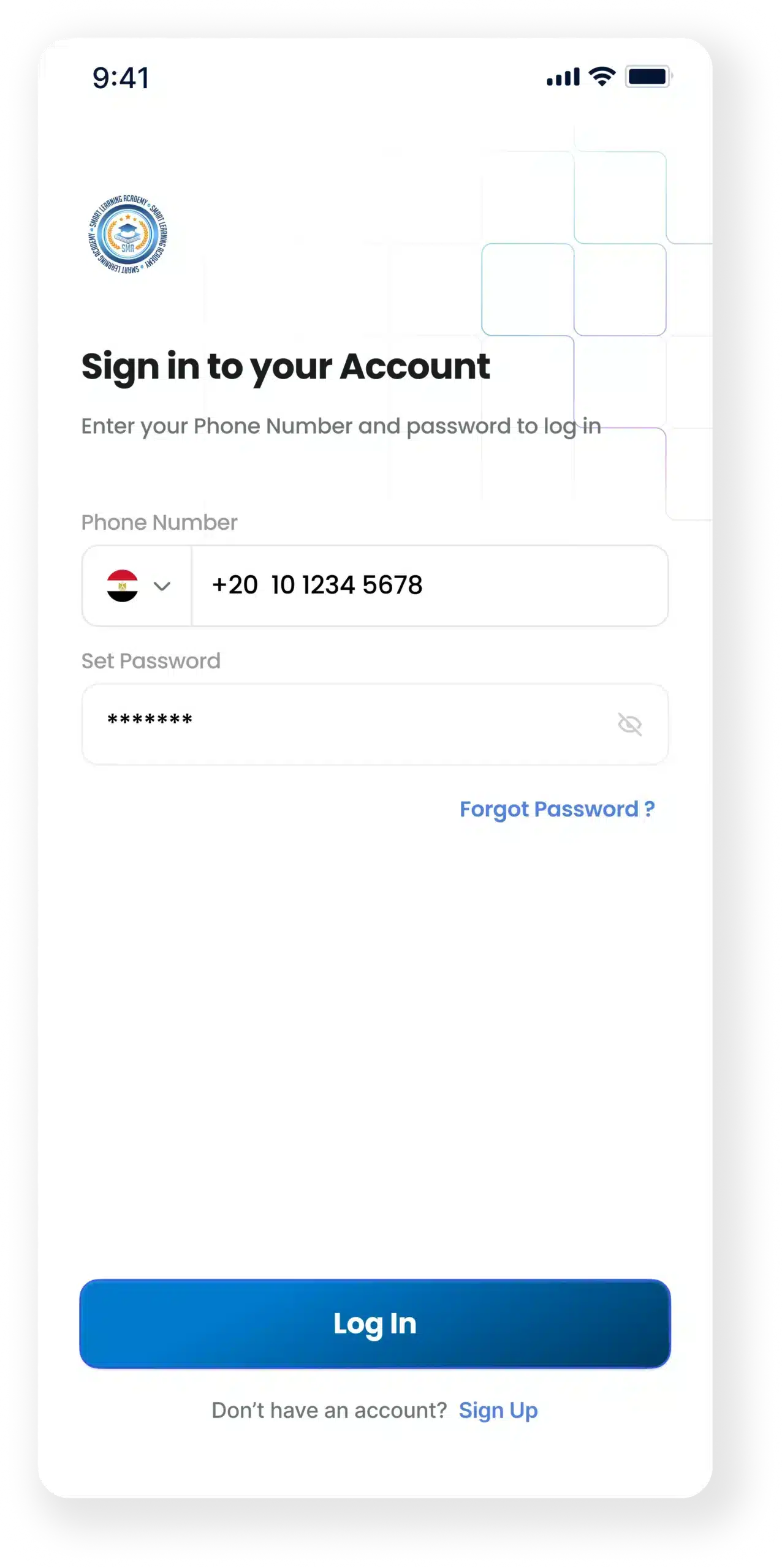Open the country code dropdown with Egypt flag
Screen dimensions: 782x1568
137,586
